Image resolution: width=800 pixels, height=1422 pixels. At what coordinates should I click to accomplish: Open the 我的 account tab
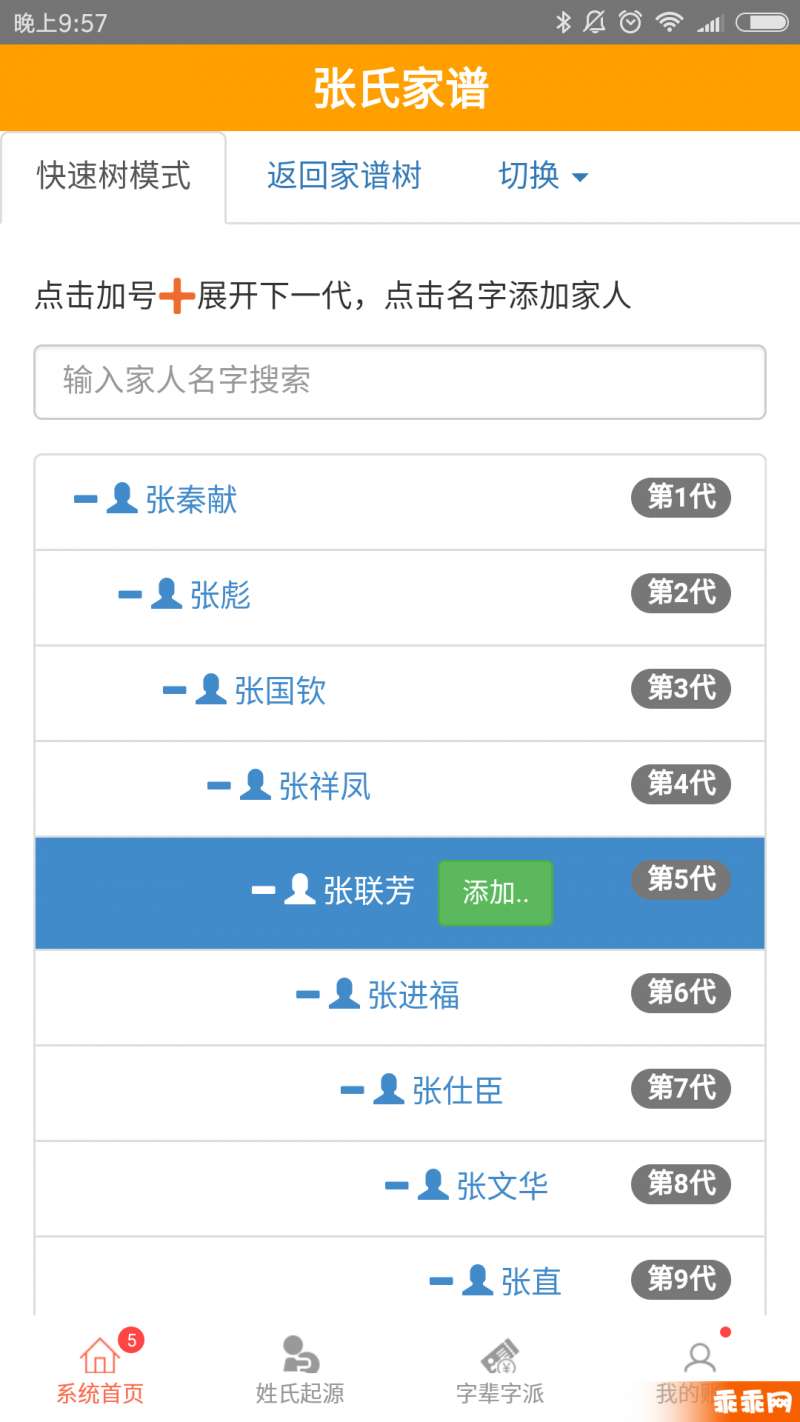point(700,1369)
